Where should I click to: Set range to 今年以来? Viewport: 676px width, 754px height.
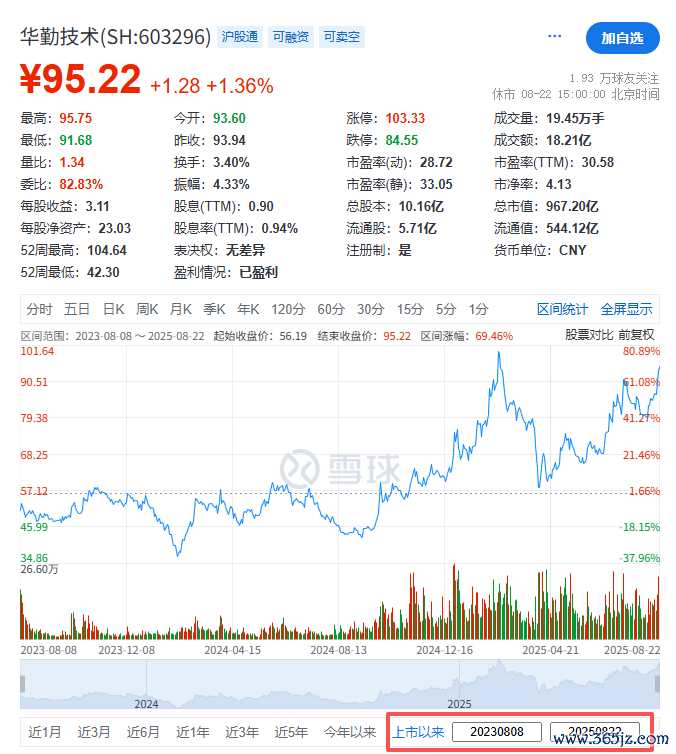click(349, 732)
